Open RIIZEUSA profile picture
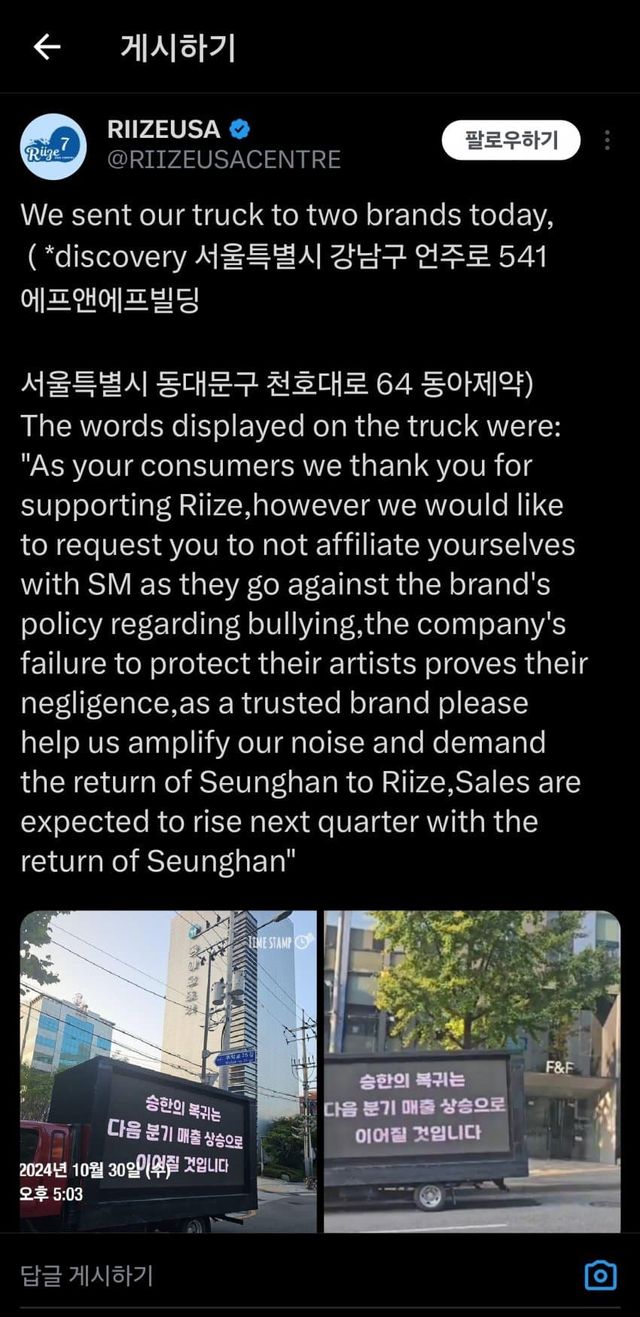 coord(53,146)
